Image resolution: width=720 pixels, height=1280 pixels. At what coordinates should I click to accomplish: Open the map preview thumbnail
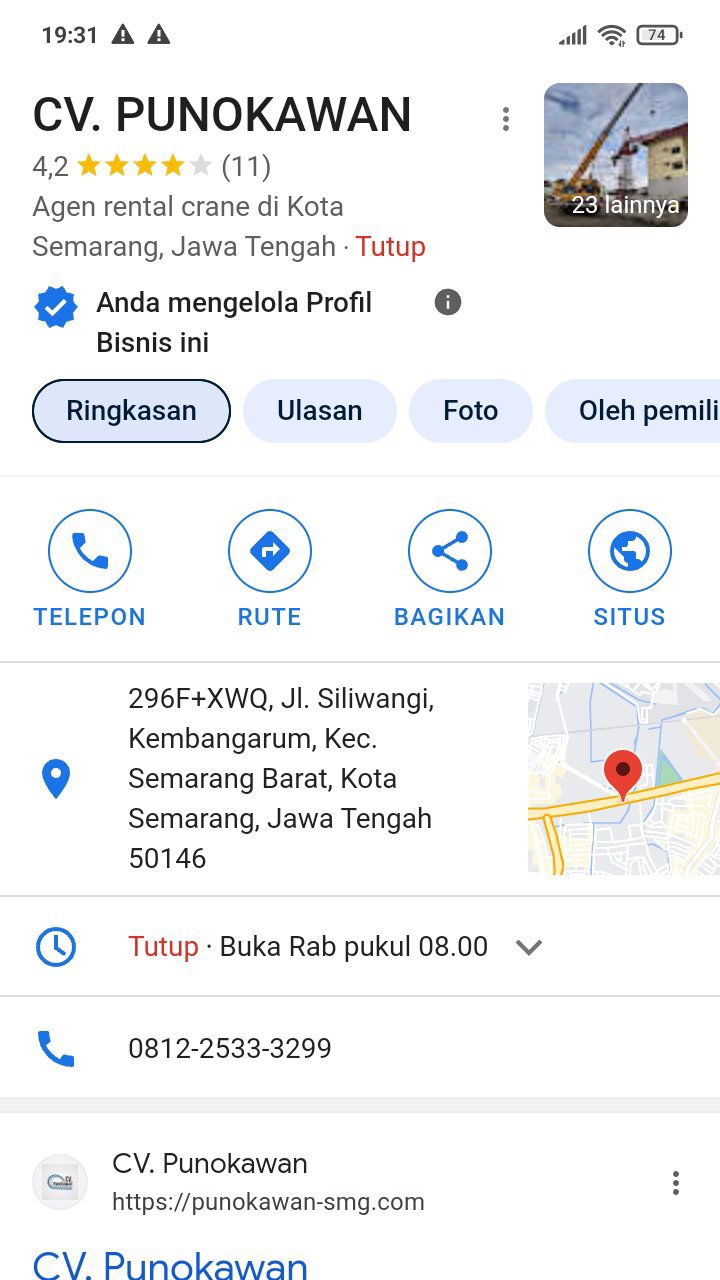click(623, 778)
